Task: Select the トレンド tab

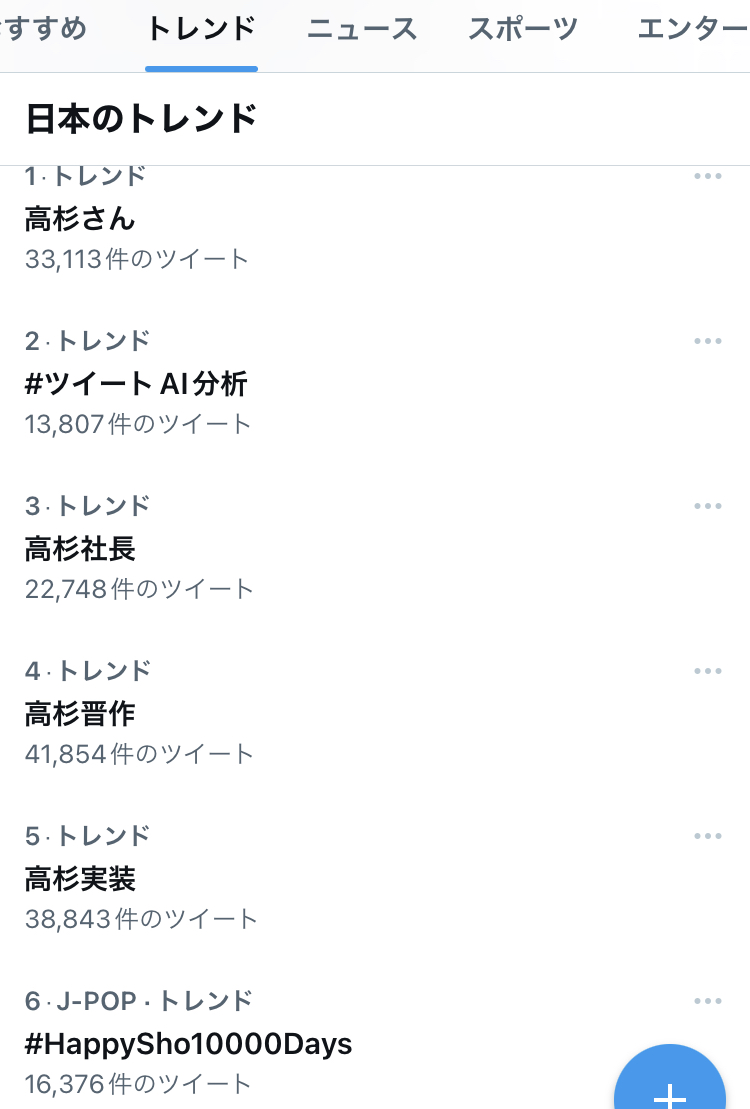Action: [x=201, y=29]
